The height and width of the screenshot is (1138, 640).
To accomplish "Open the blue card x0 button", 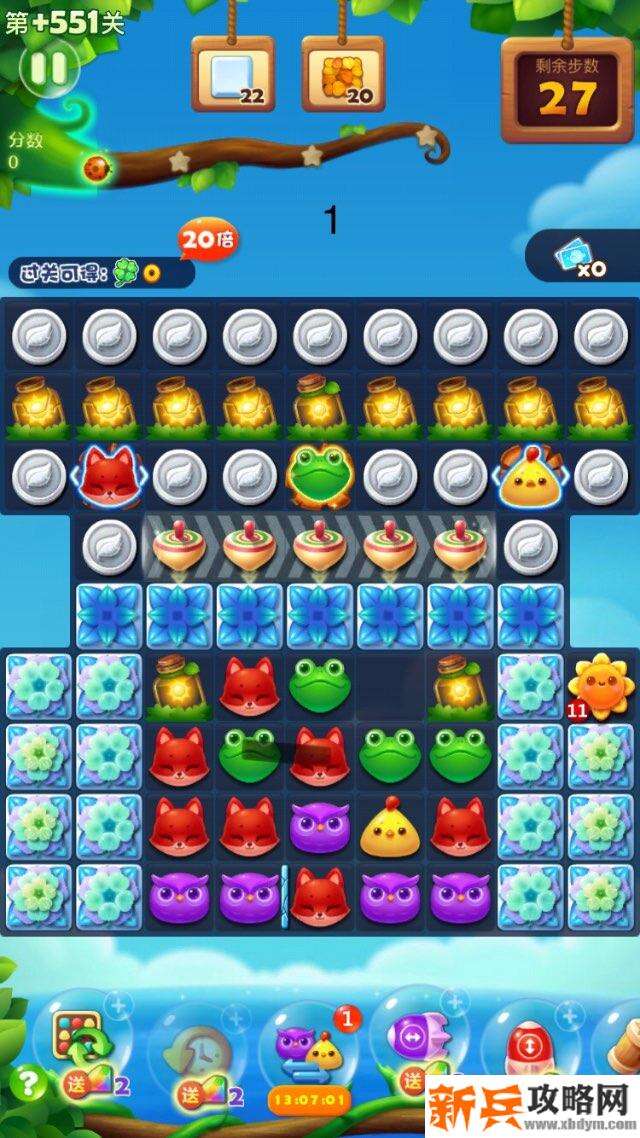I will (581, 258).
